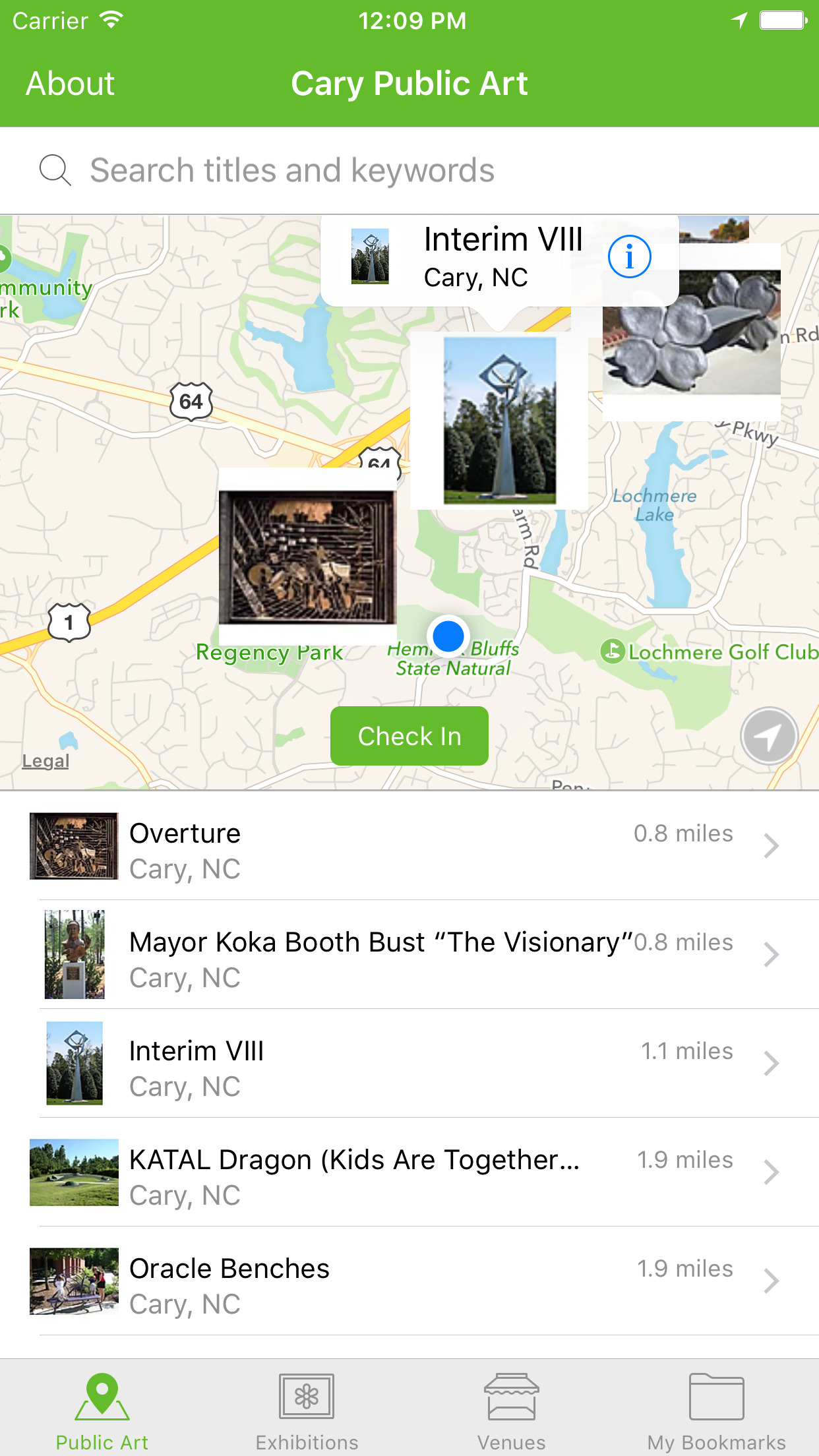Screen dimensions: 819x1456
Task: Tap the Check In button
Action: [x=409, y=736]
